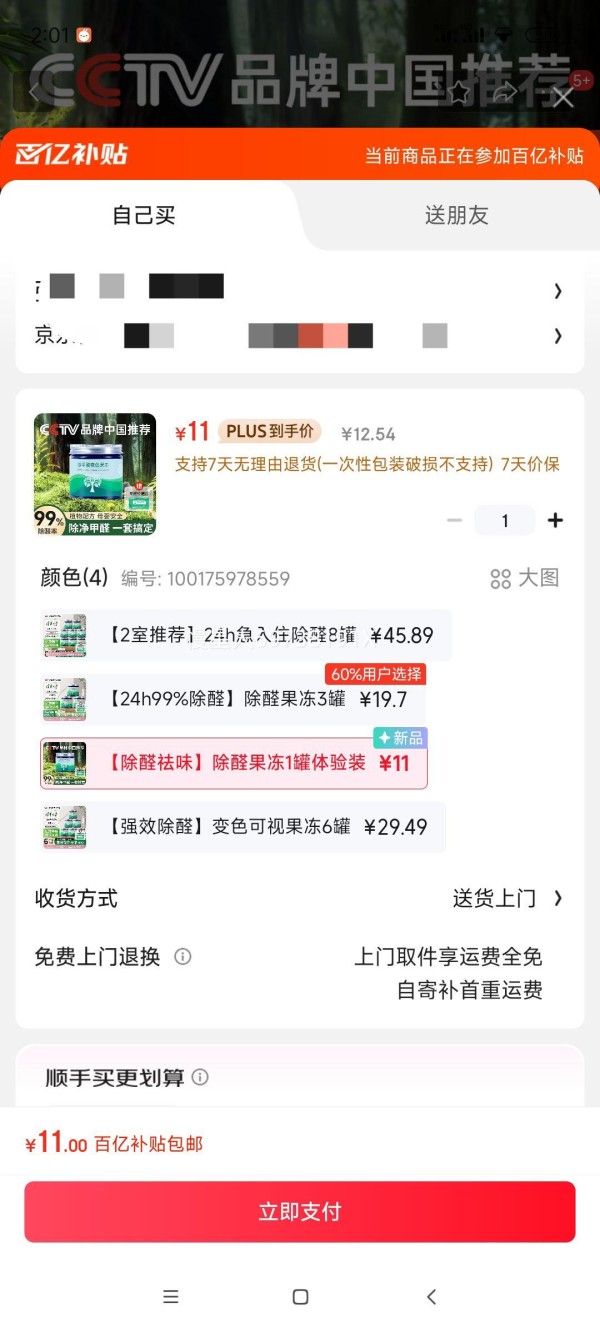The height and width of the screenshot is (1333, 600).
Task: Open the delivery address row
Action: click(x=300, y=290)
